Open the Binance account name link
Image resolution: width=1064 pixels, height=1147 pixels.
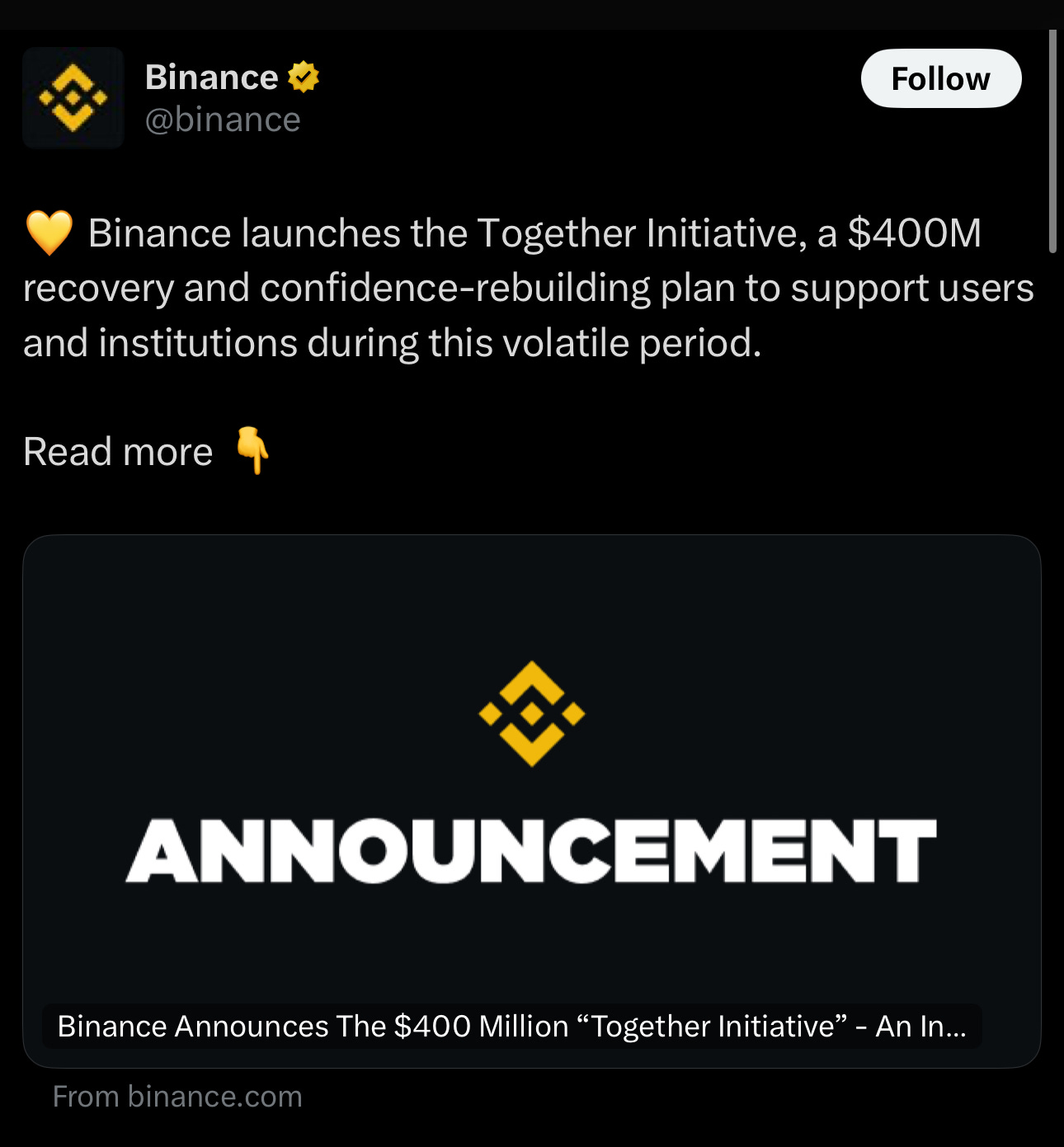coord(212,78)
